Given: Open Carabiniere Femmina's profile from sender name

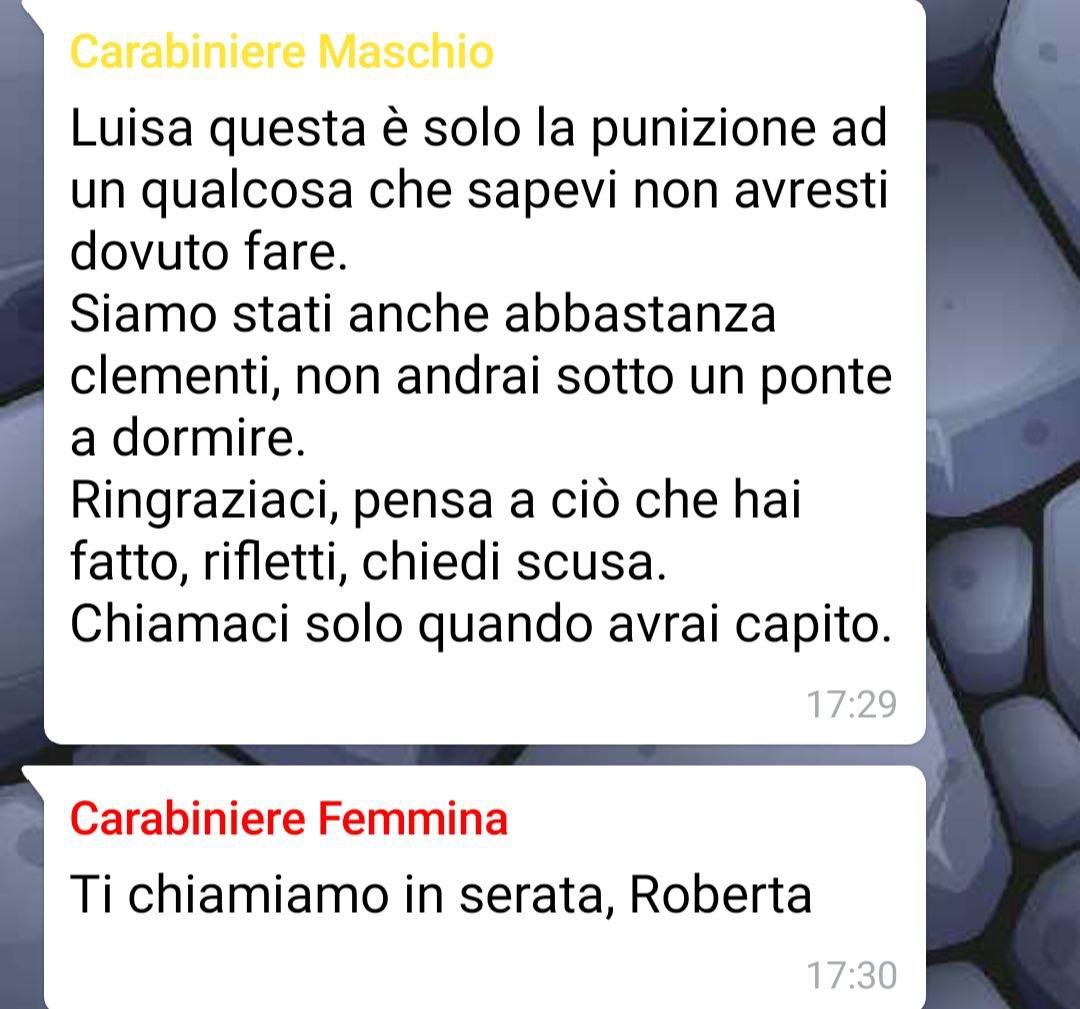Looking at the screenshot, I should pyautogui.click(x=289, y=819).
